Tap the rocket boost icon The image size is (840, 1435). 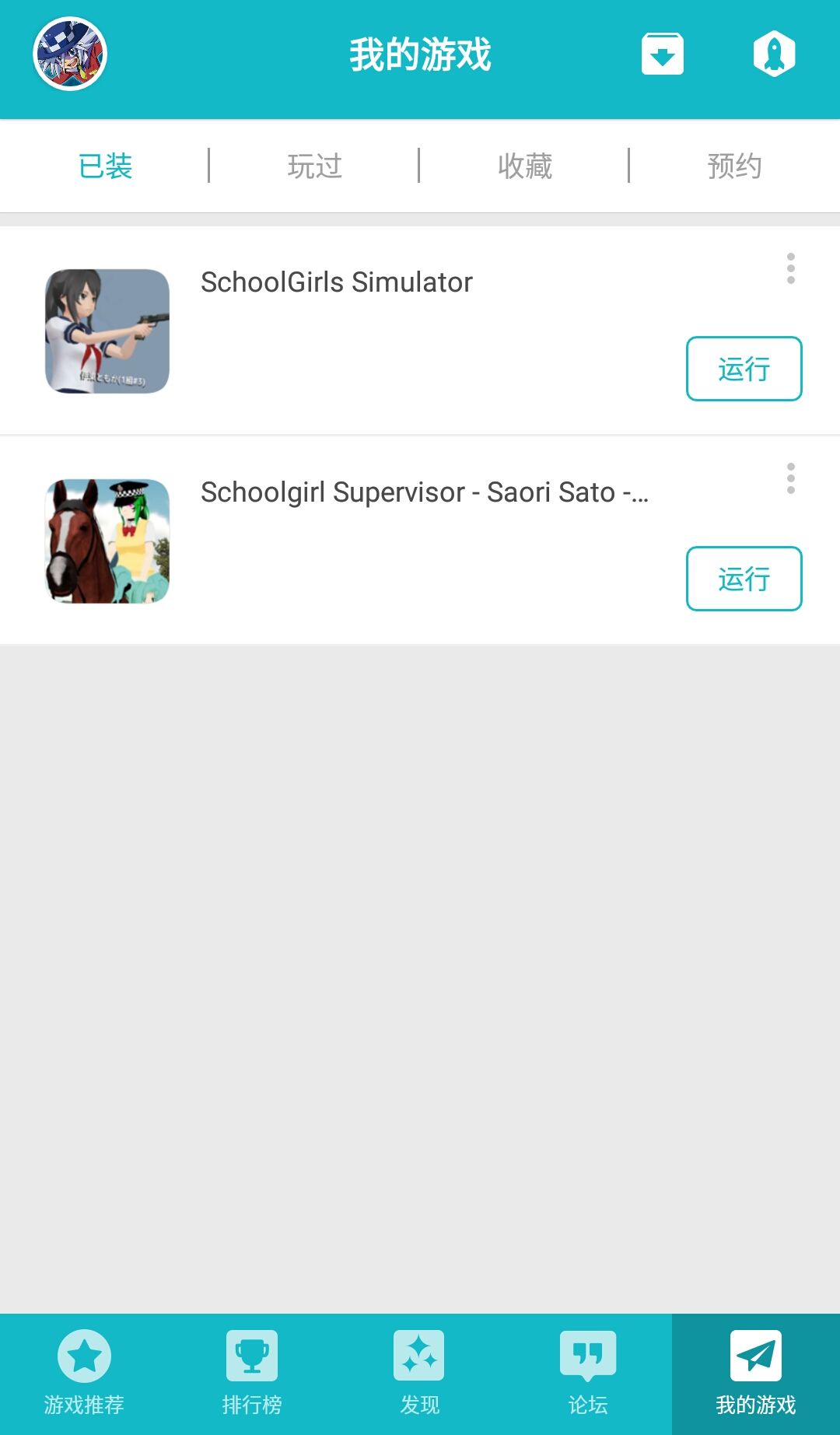point(774,54)
